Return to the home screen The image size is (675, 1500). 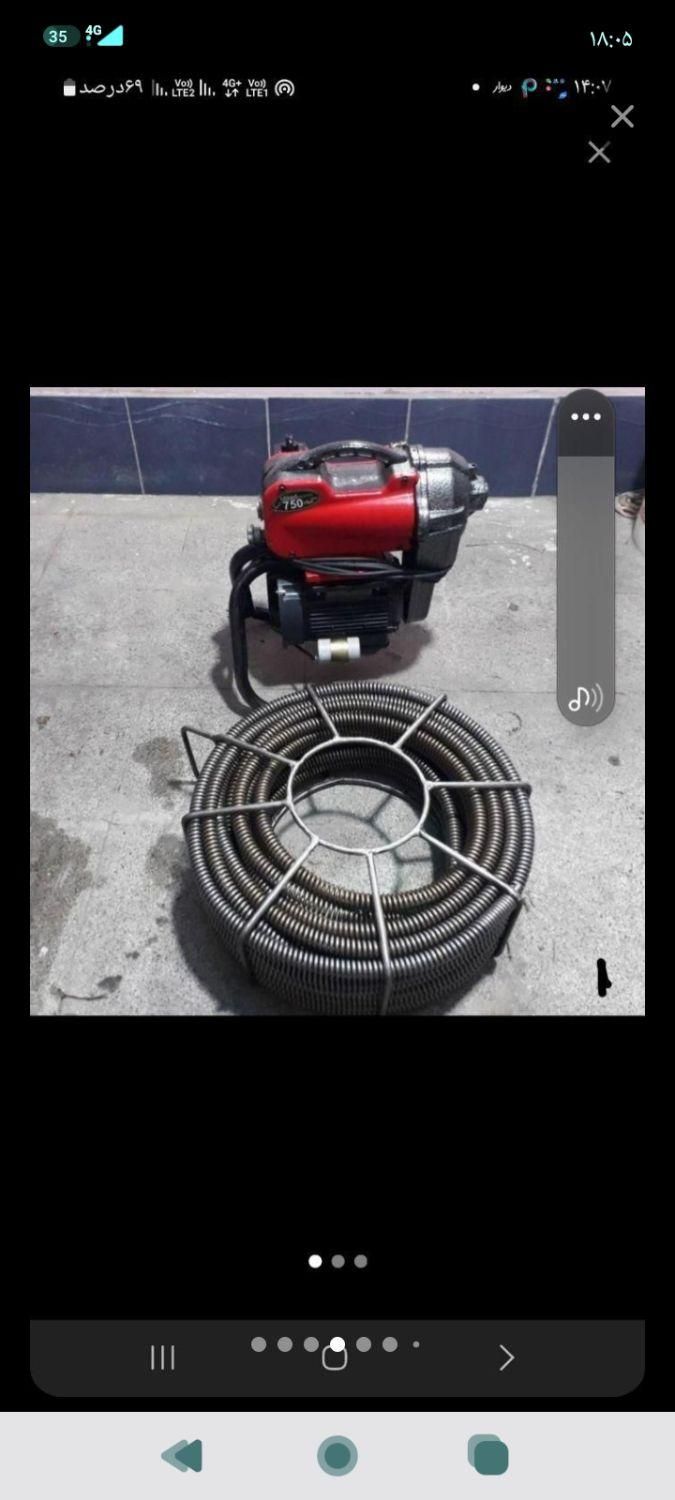pyautogui.click(x=337, y=1455)
